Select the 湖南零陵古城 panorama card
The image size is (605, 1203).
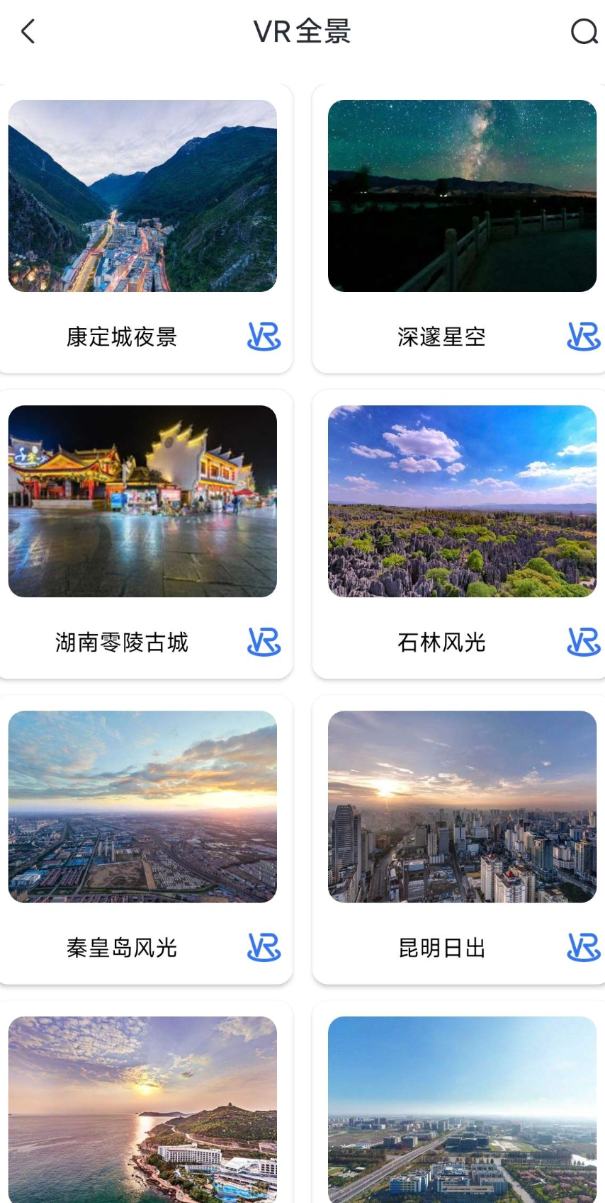[142, 501]
